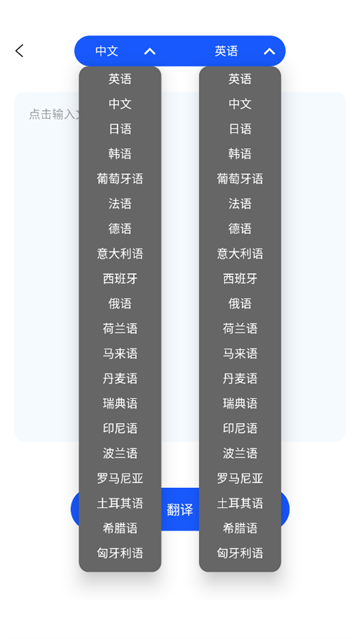
Task: Choose 荷兰语 from the source list
Action: tap(120, 328)
